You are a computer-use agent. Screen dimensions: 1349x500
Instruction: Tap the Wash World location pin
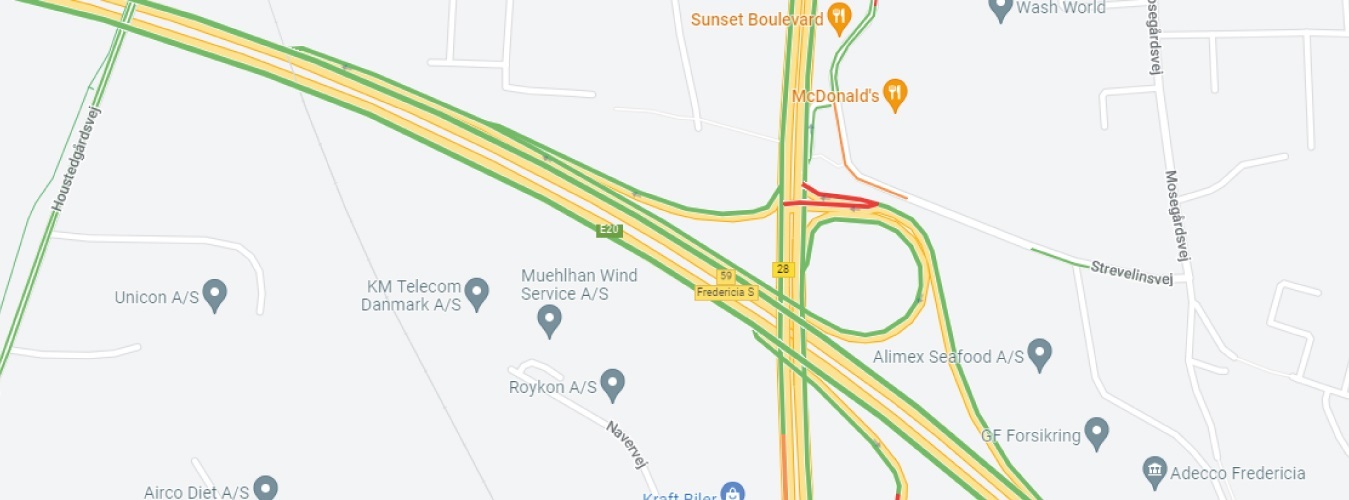click(1000, 10)
